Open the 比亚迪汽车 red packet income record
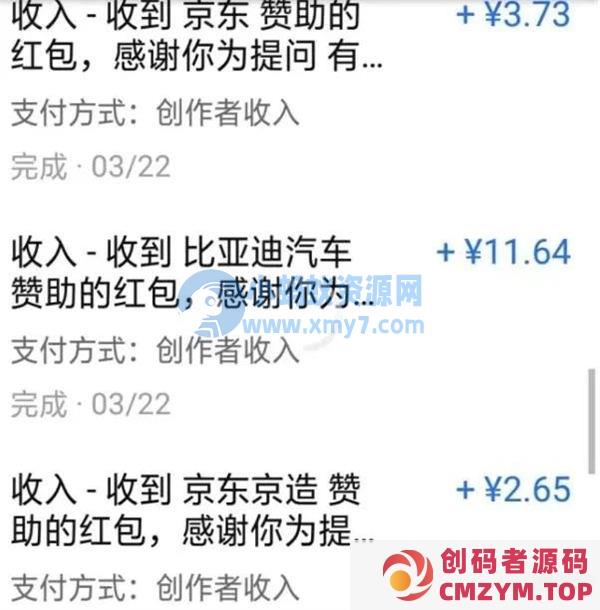Image resolution: width=600 pixels, height=610 pixels. coord(200,272)
